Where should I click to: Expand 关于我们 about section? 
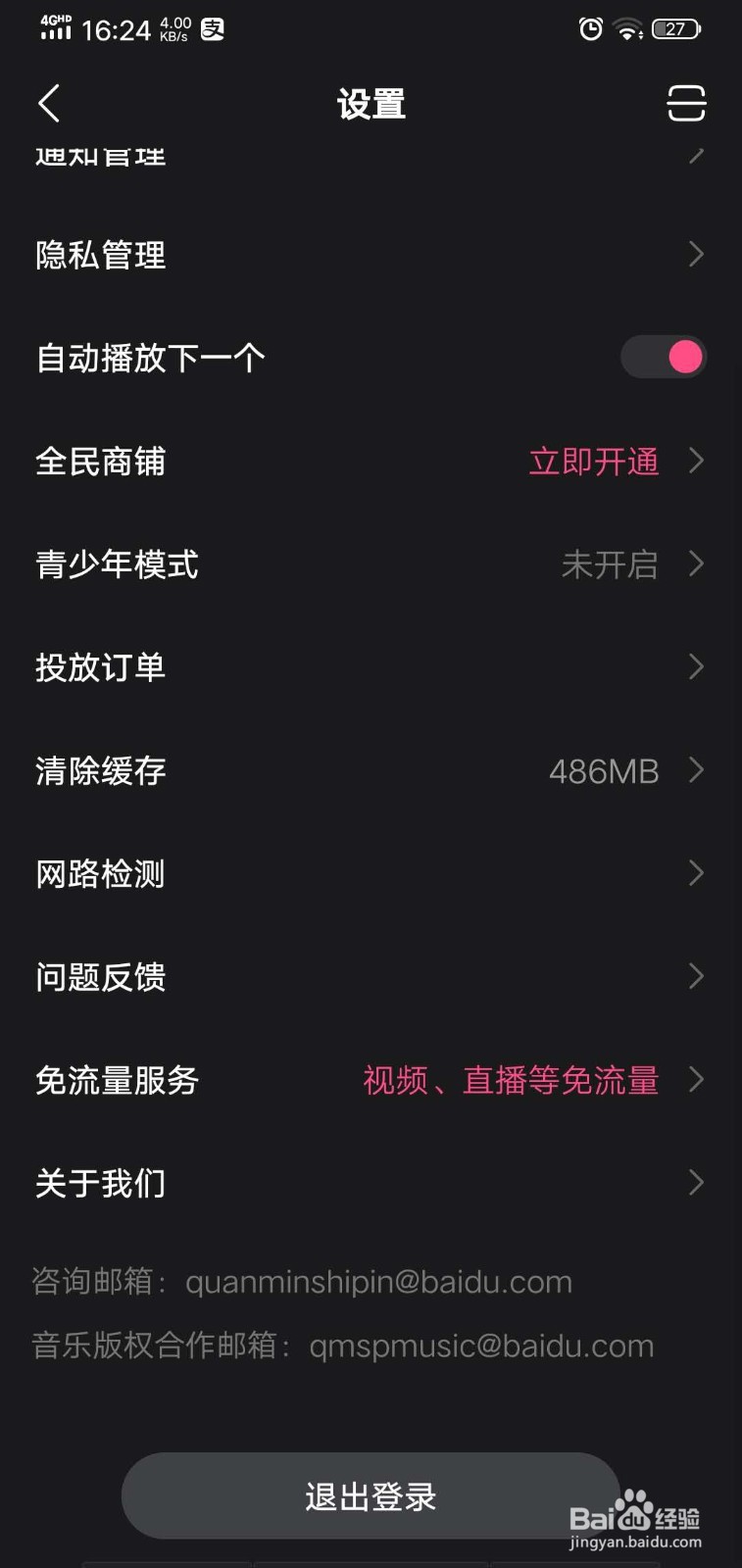point(371,1183)
